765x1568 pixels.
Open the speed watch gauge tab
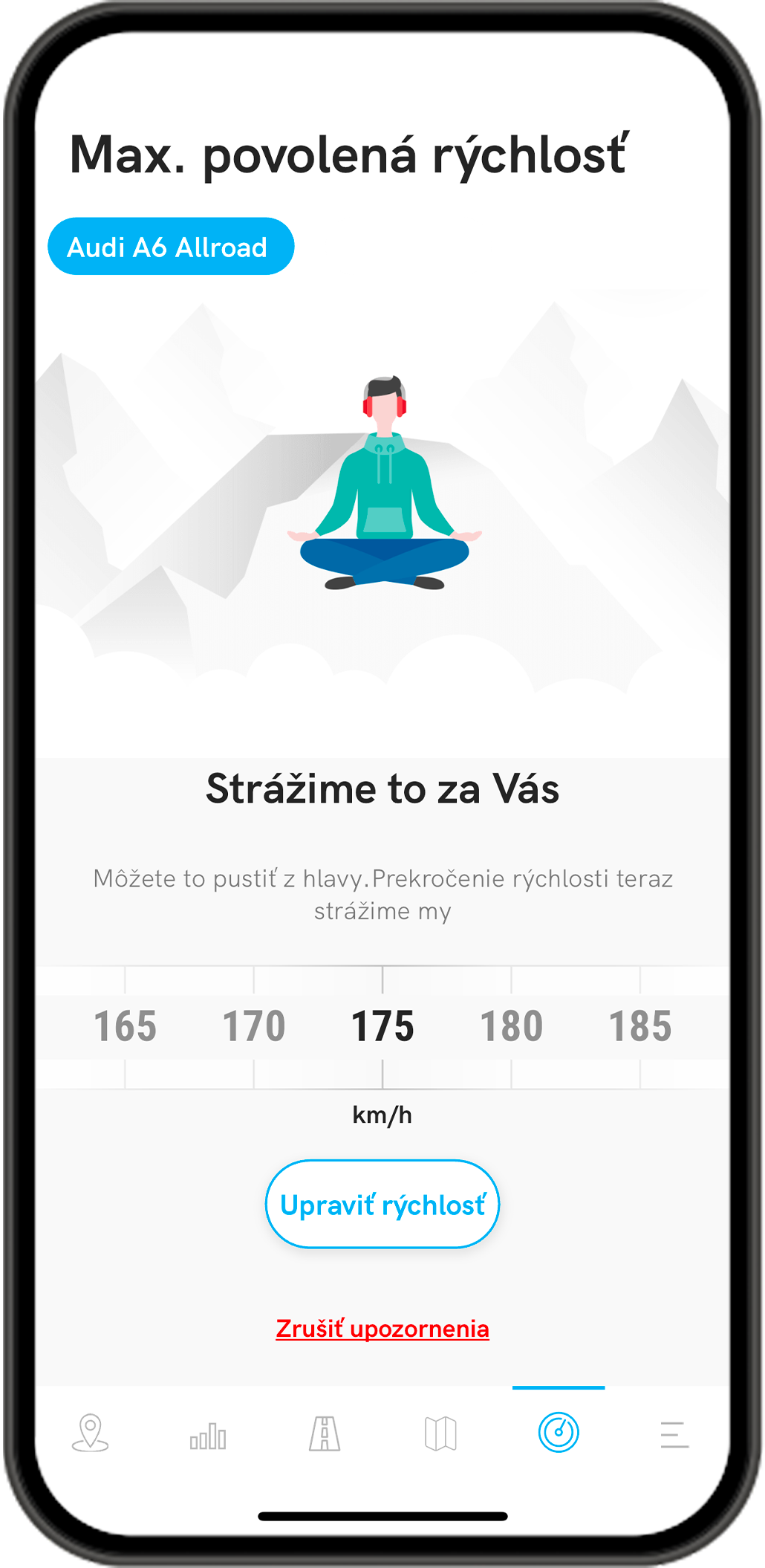click(559, 1432)
